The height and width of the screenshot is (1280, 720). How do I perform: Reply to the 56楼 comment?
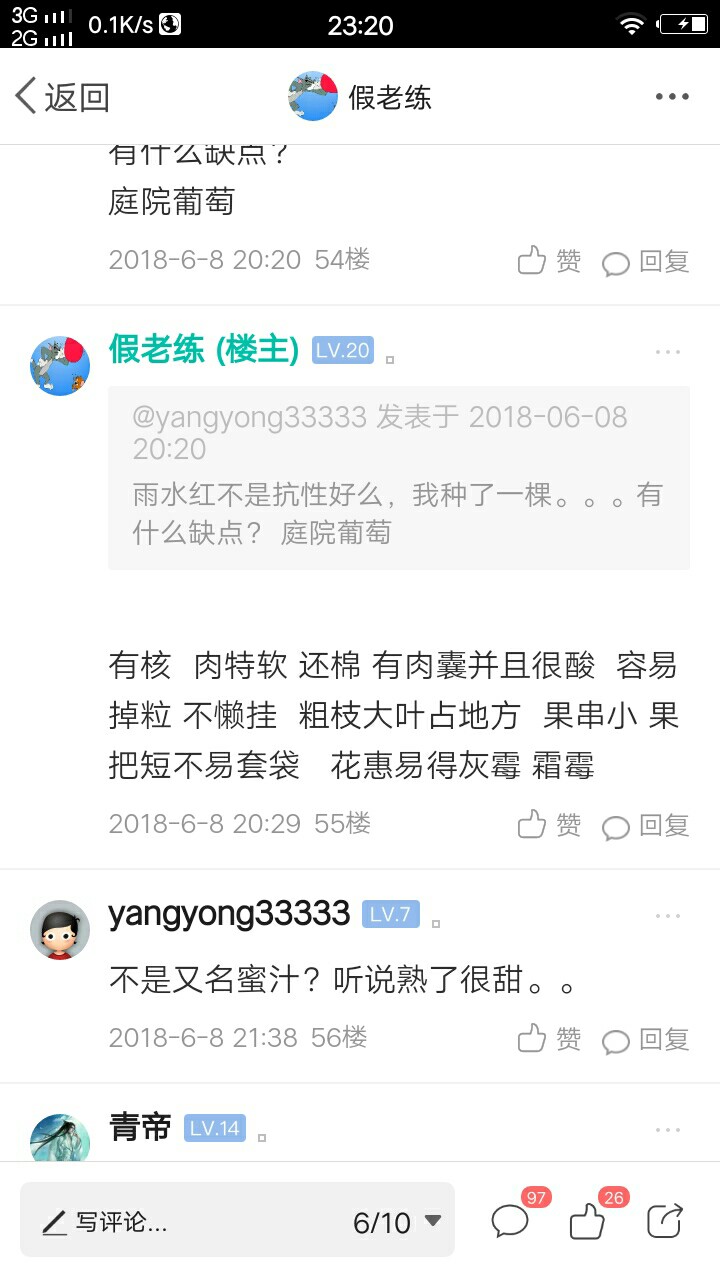(646, 1039)
